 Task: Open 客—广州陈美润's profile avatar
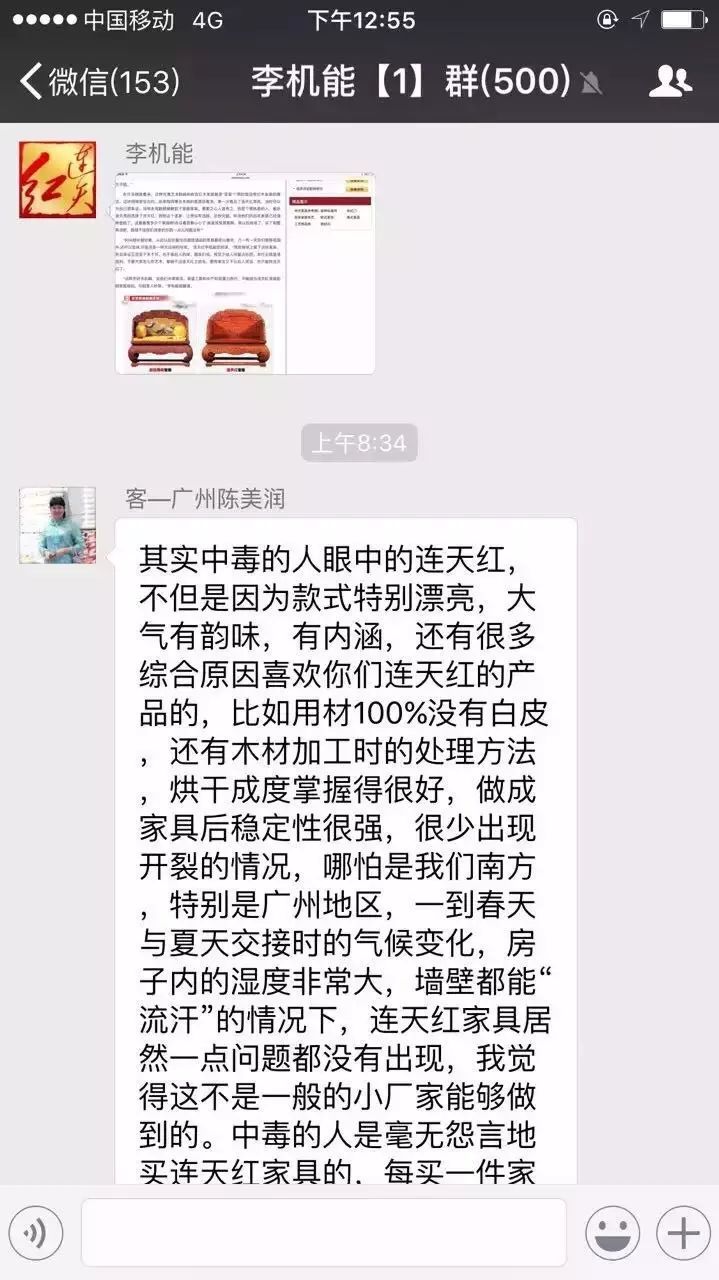57,526
